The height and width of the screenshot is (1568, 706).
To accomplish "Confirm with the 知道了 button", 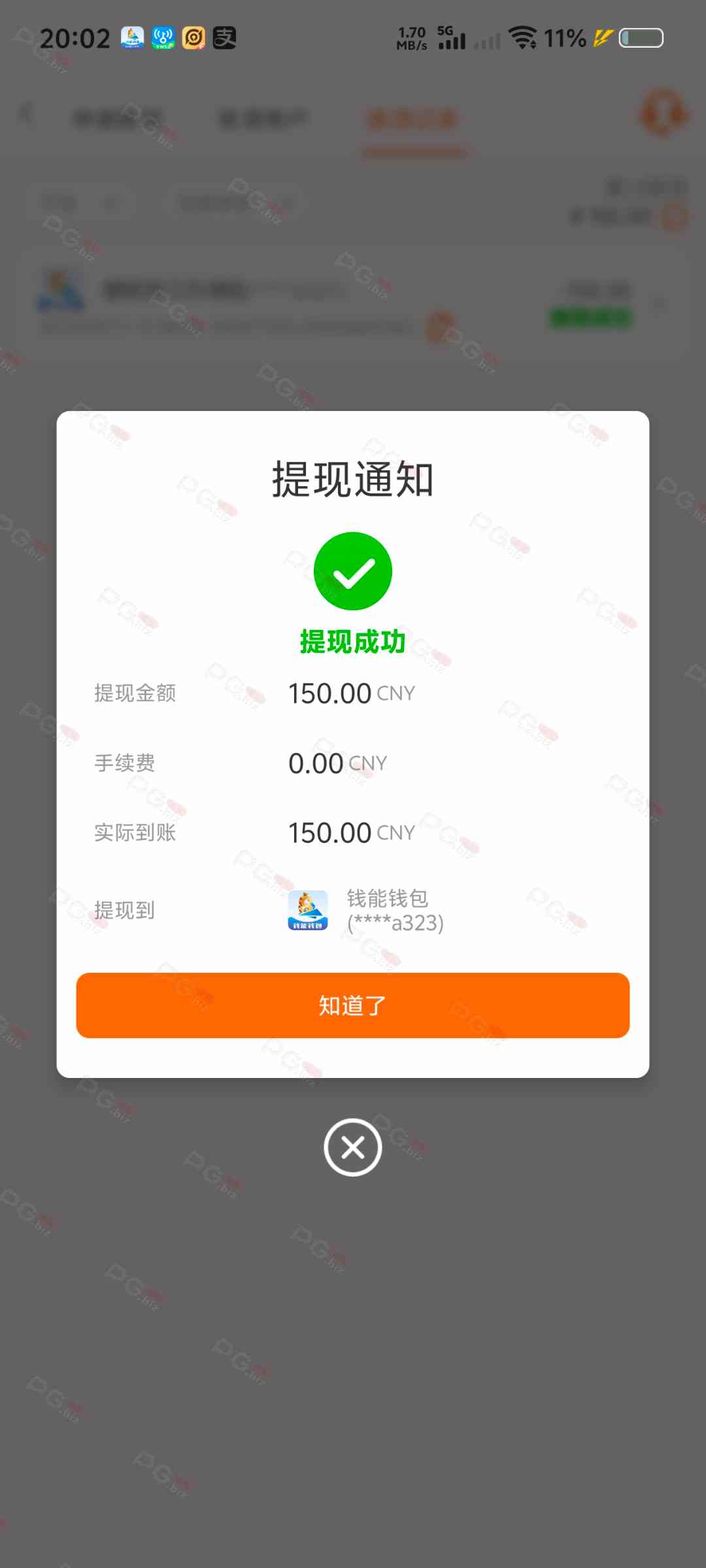I will tap(352, 1005).
